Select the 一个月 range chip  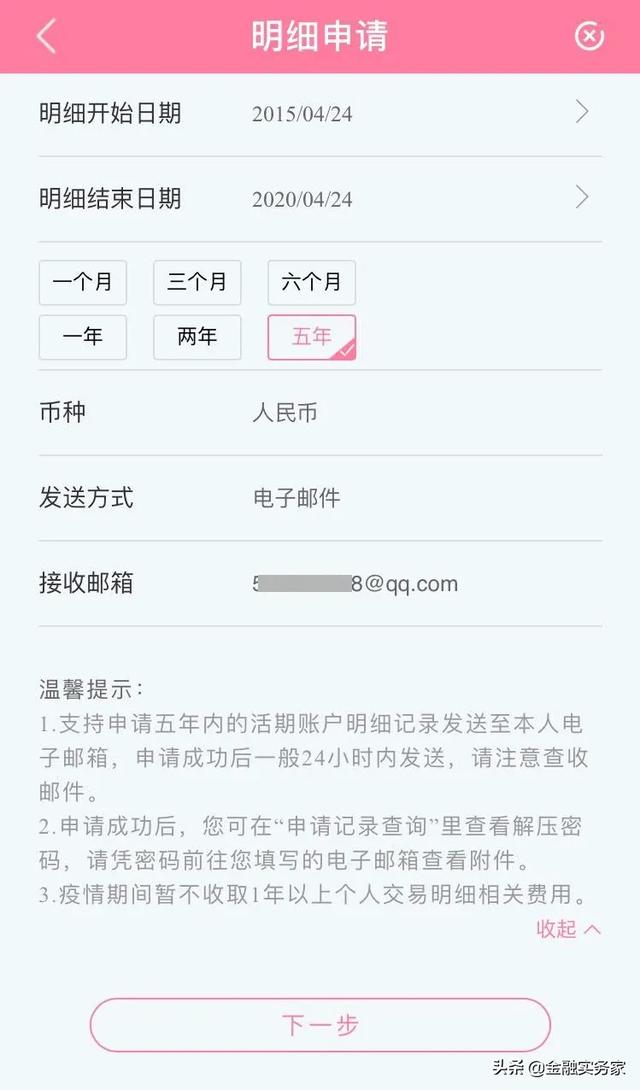click(83, 282)
